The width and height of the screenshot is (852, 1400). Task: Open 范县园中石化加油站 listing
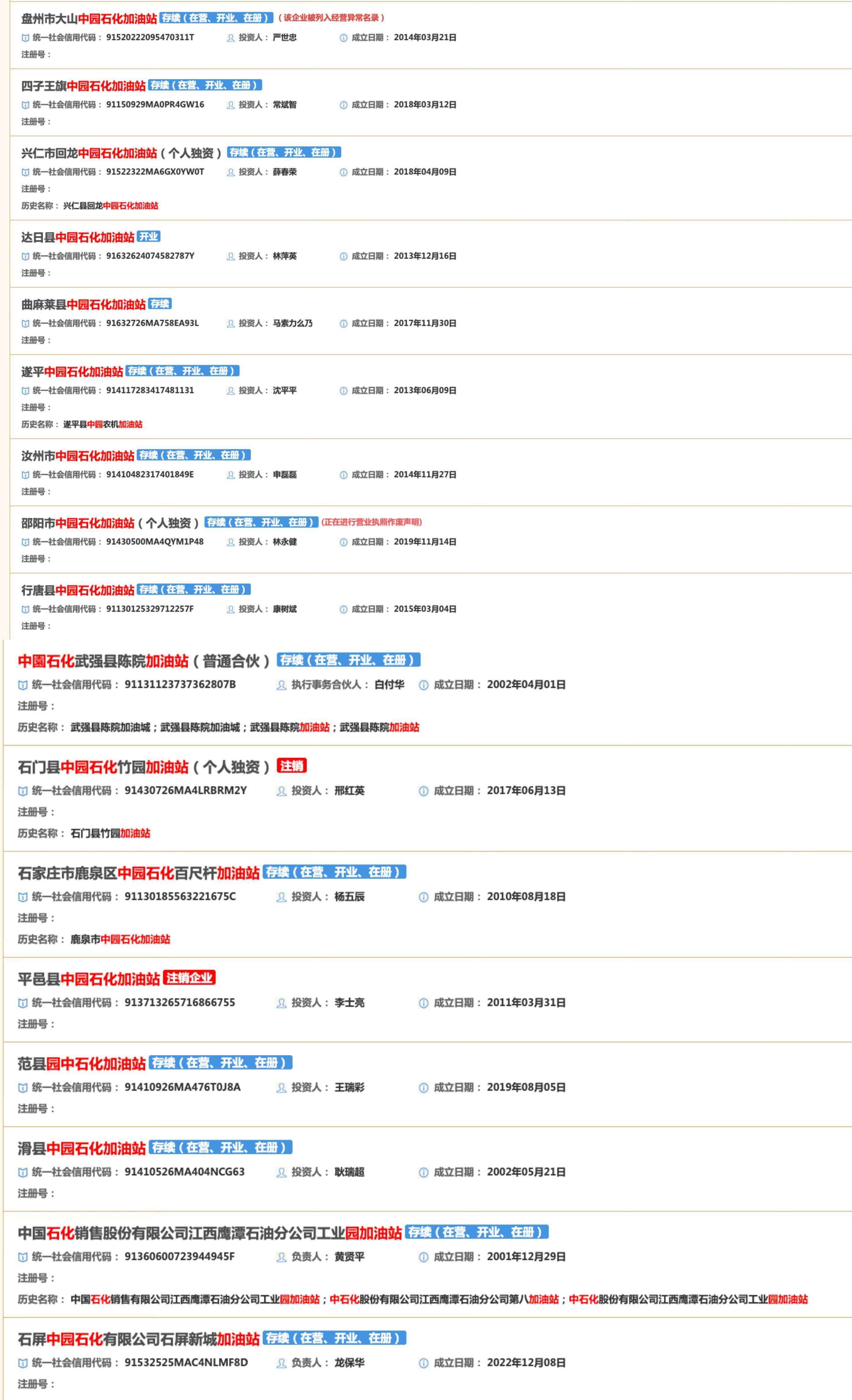(82, 1064)
